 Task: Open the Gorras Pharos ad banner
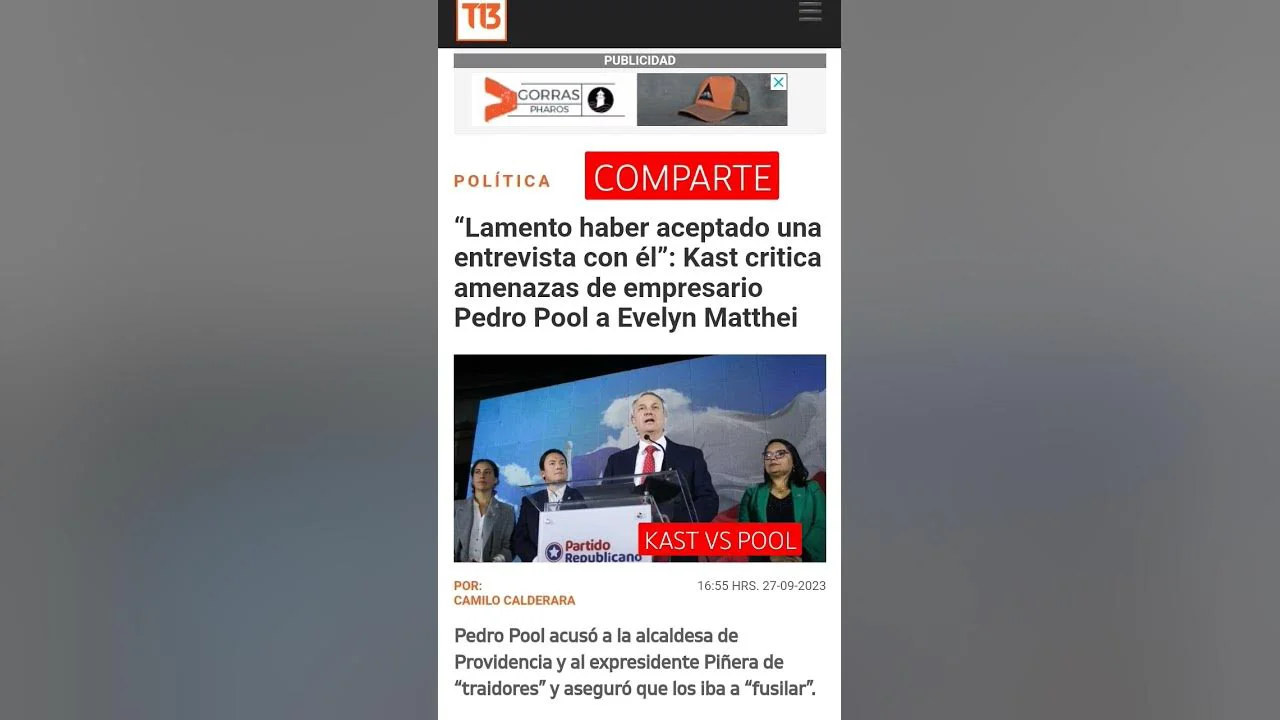point(628,100)
